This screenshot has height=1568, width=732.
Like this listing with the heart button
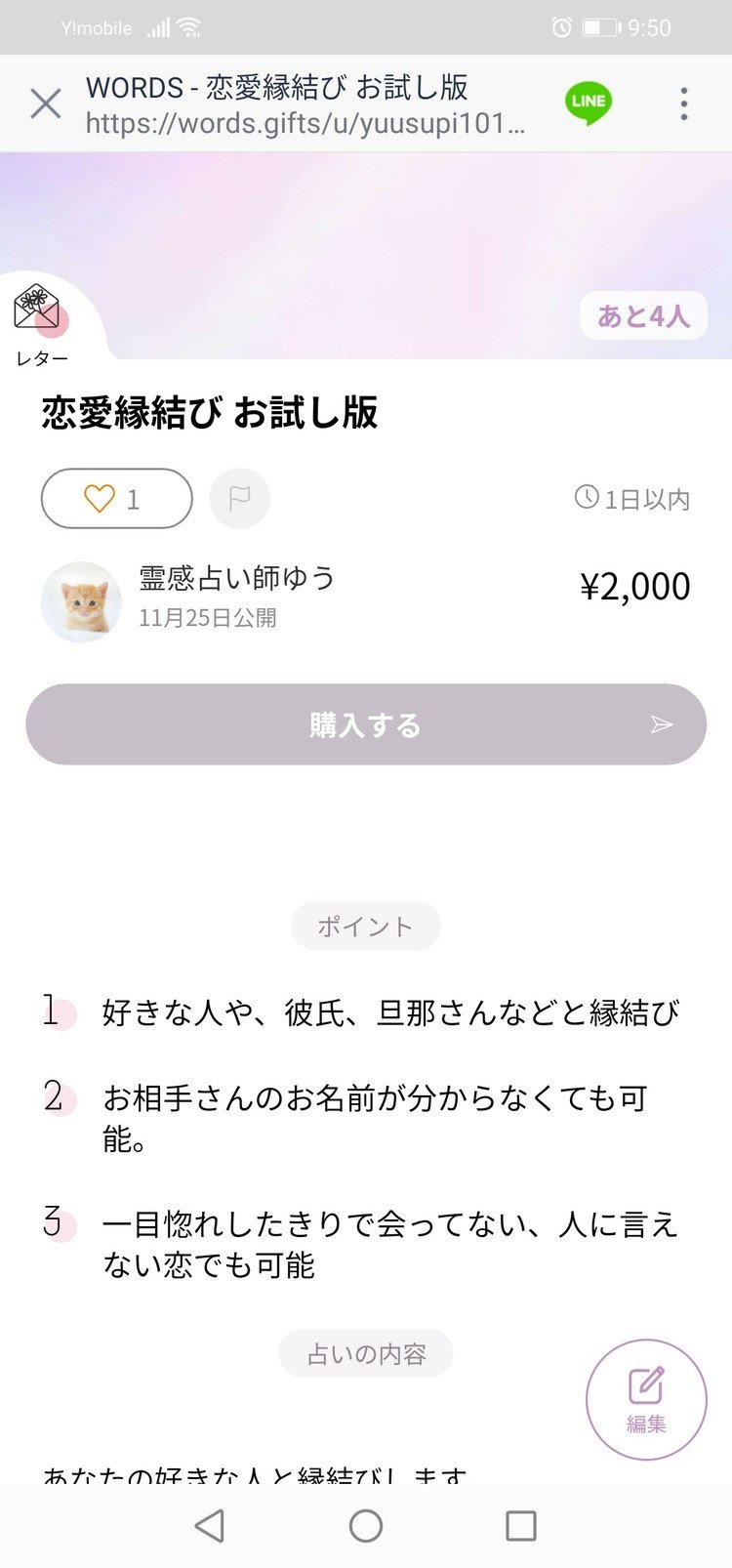pos(116,499)
